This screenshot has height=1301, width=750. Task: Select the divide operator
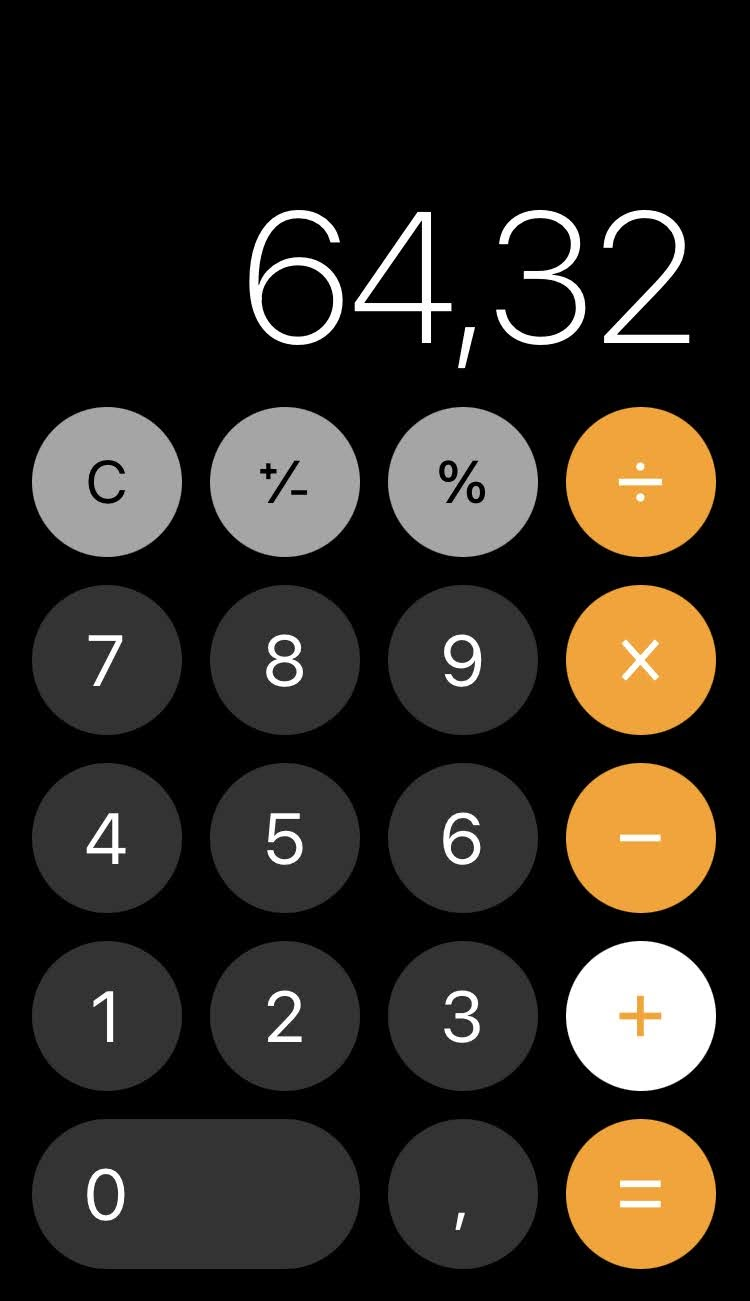pyautogui.click(x=641, y=482)
